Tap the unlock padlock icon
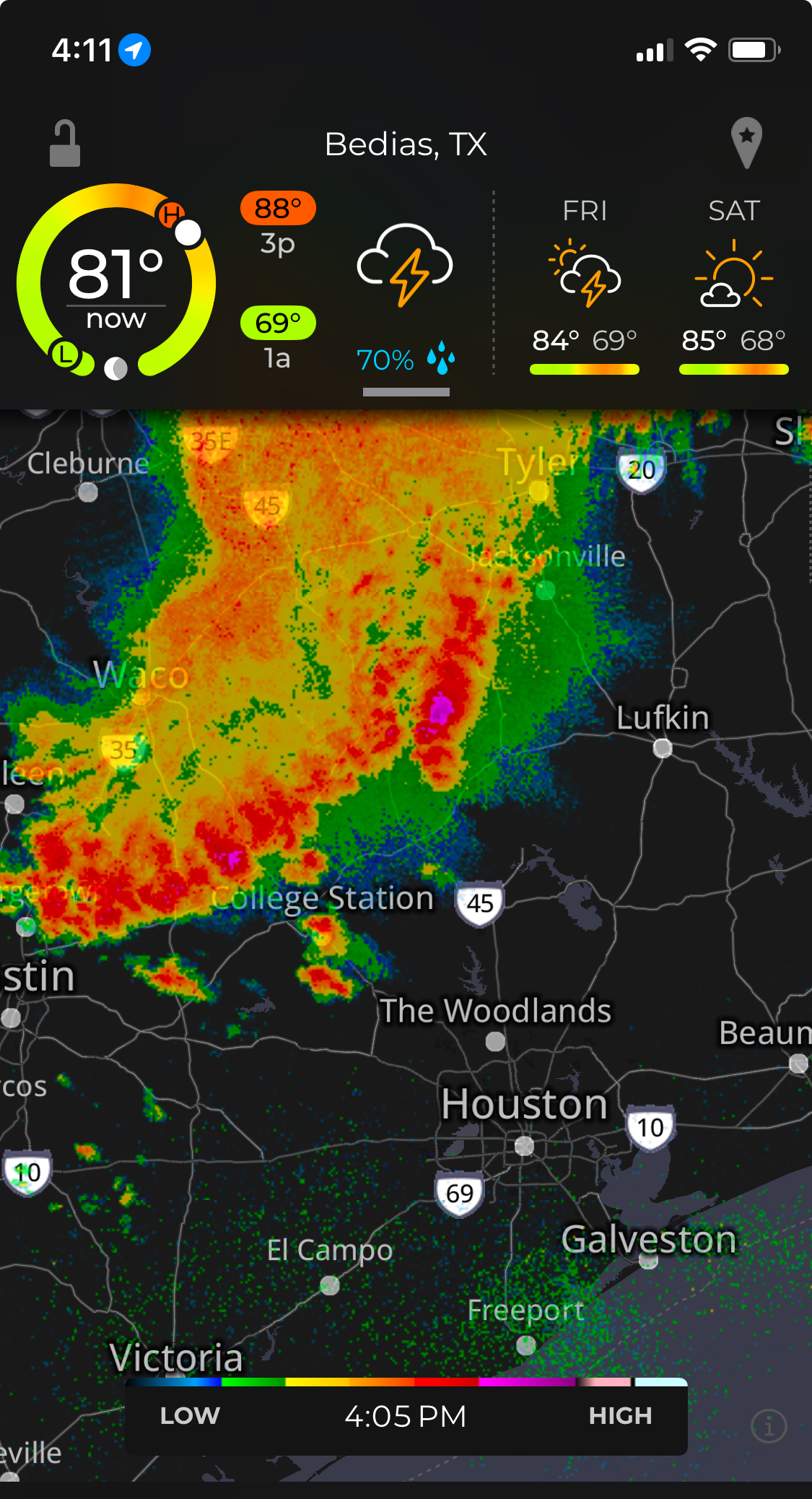 click(64, 144)
